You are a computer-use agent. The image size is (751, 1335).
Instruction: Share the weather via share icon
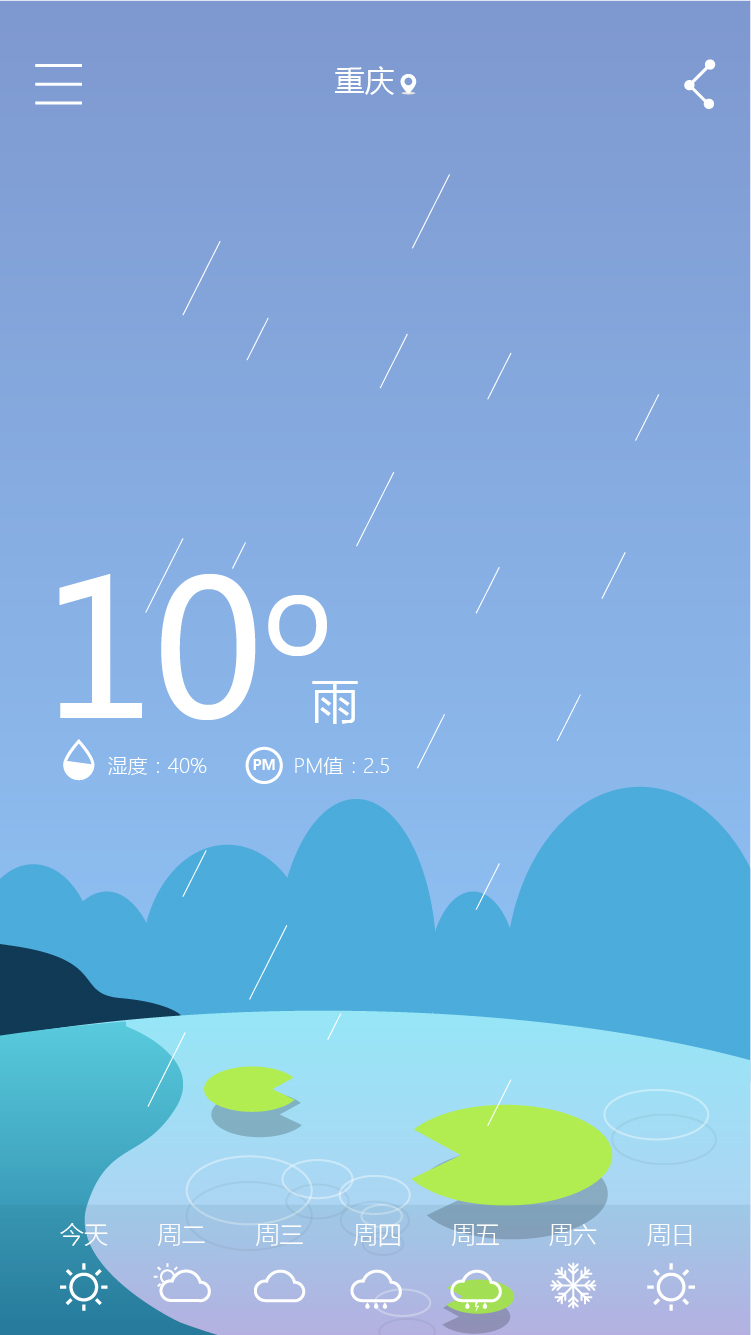coord(700,84)
